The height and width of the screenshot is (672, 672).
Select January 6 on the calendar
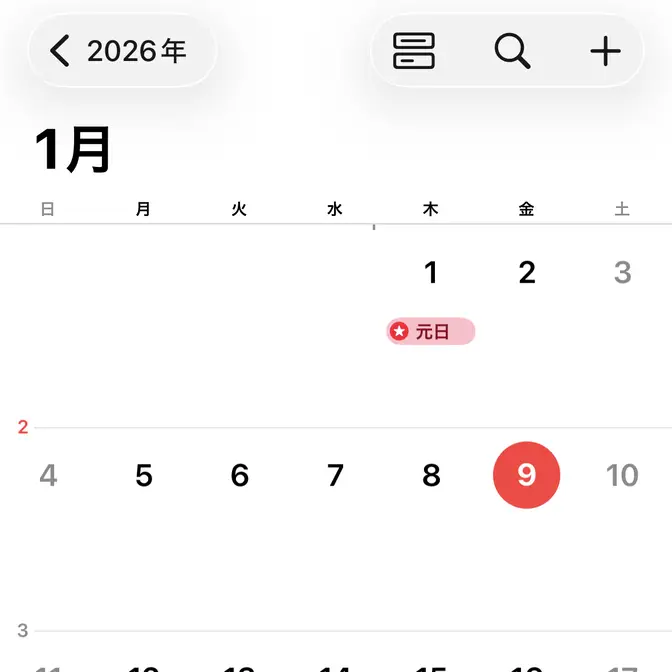240,475
